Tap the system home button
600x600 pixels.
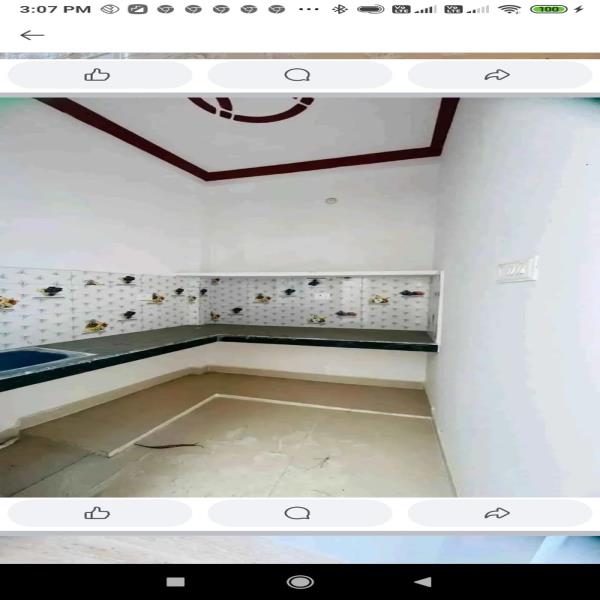tap(300, 582)
